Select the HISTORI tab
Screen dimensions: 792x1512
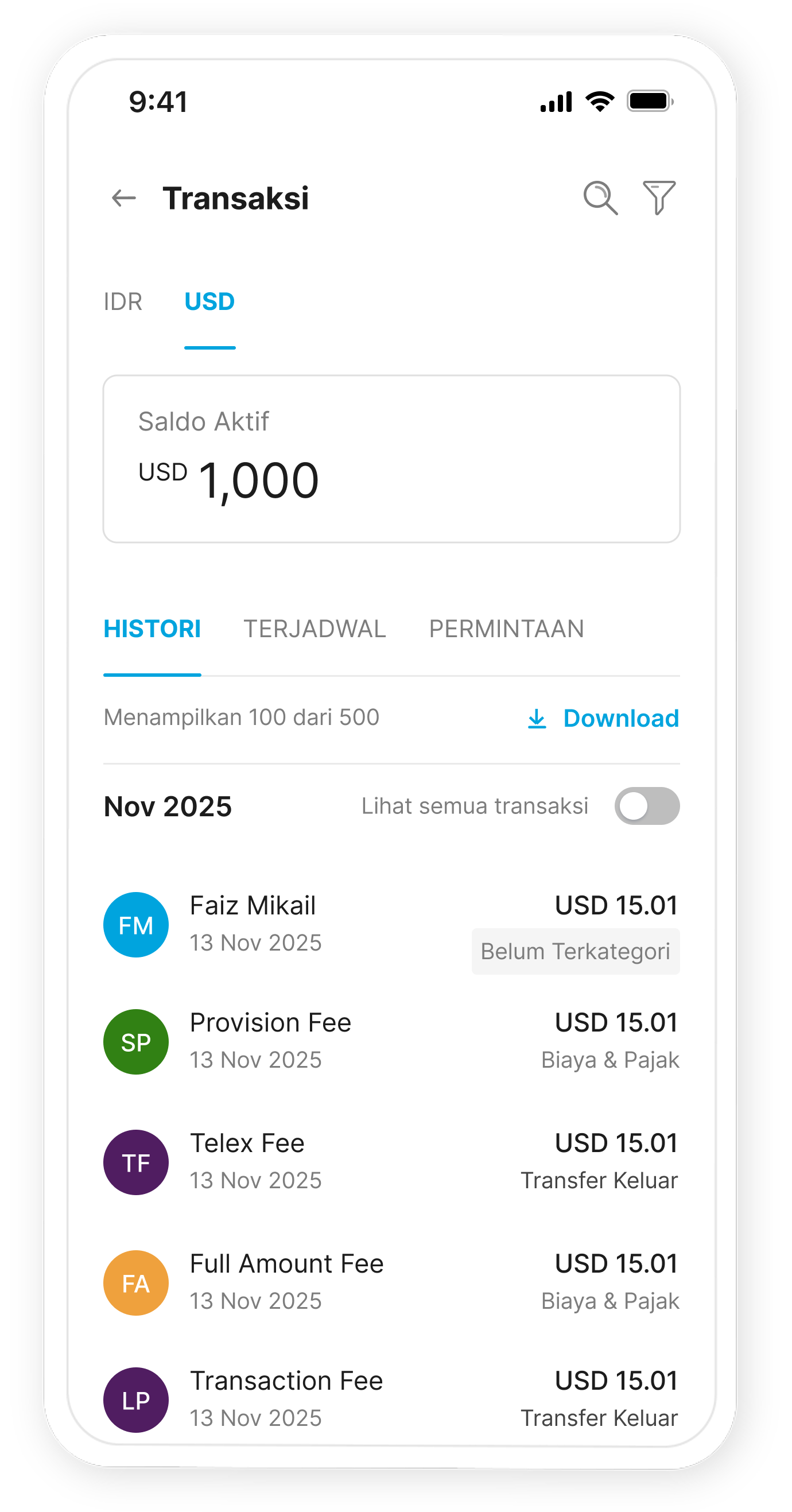click(152, 629)
